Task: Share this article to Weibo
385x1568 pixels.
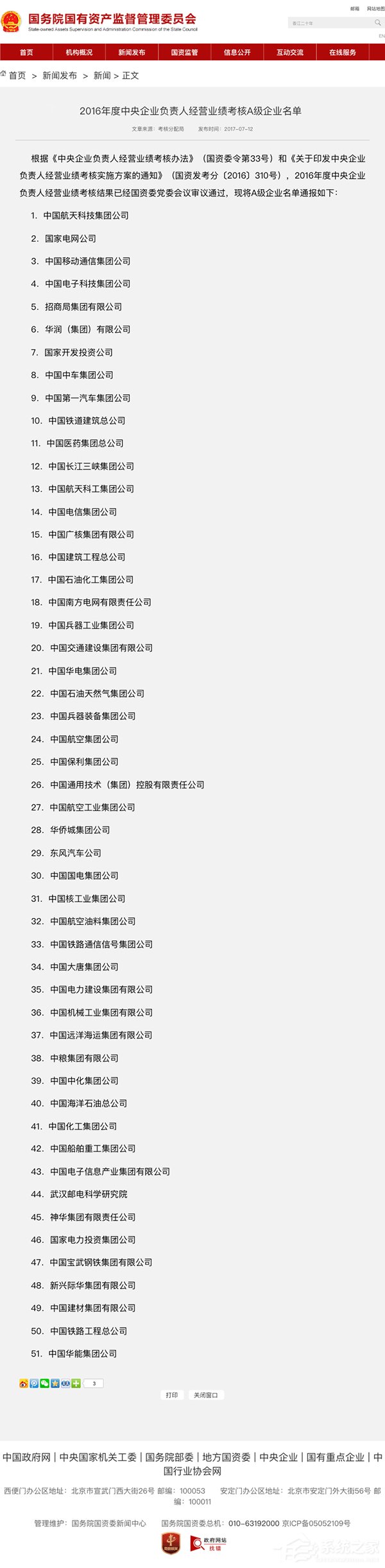Action: [24, 1383]
